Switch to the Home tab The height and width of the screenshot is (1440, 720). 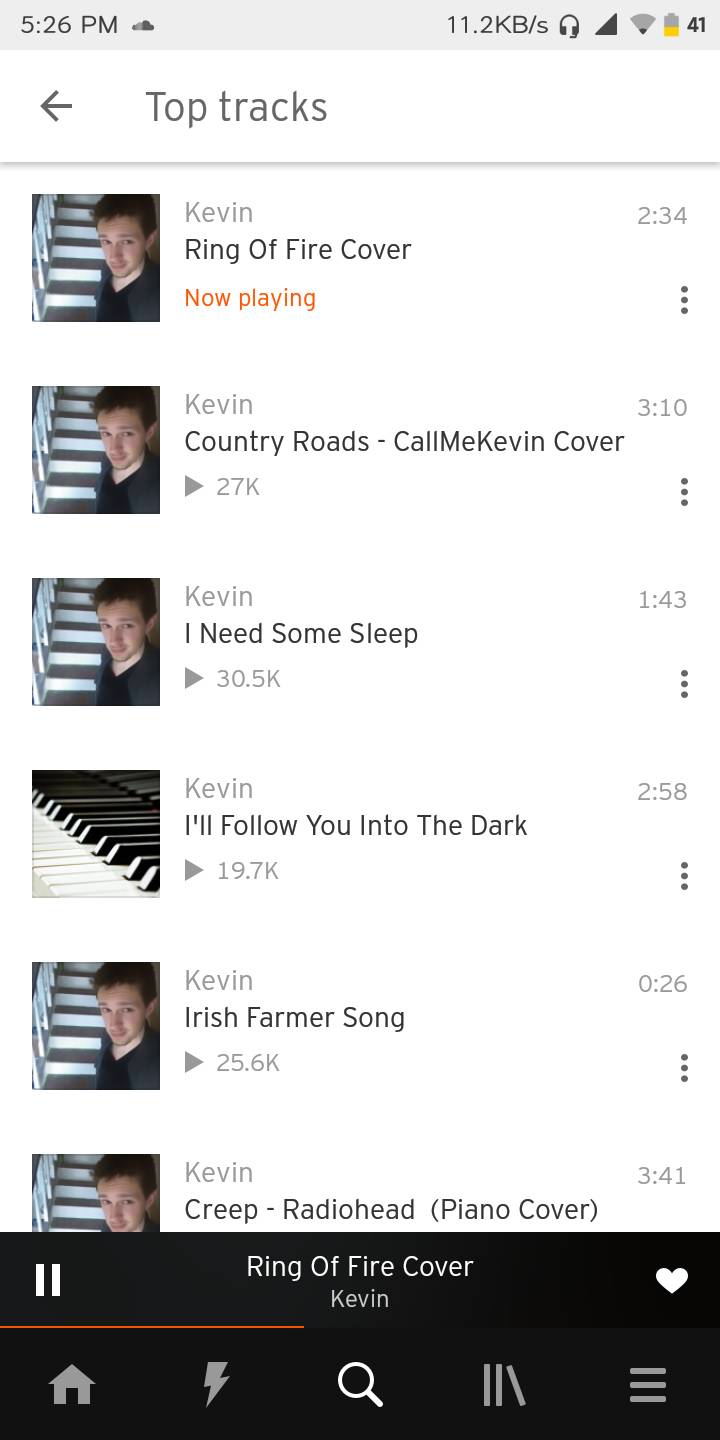point(72,1386)
